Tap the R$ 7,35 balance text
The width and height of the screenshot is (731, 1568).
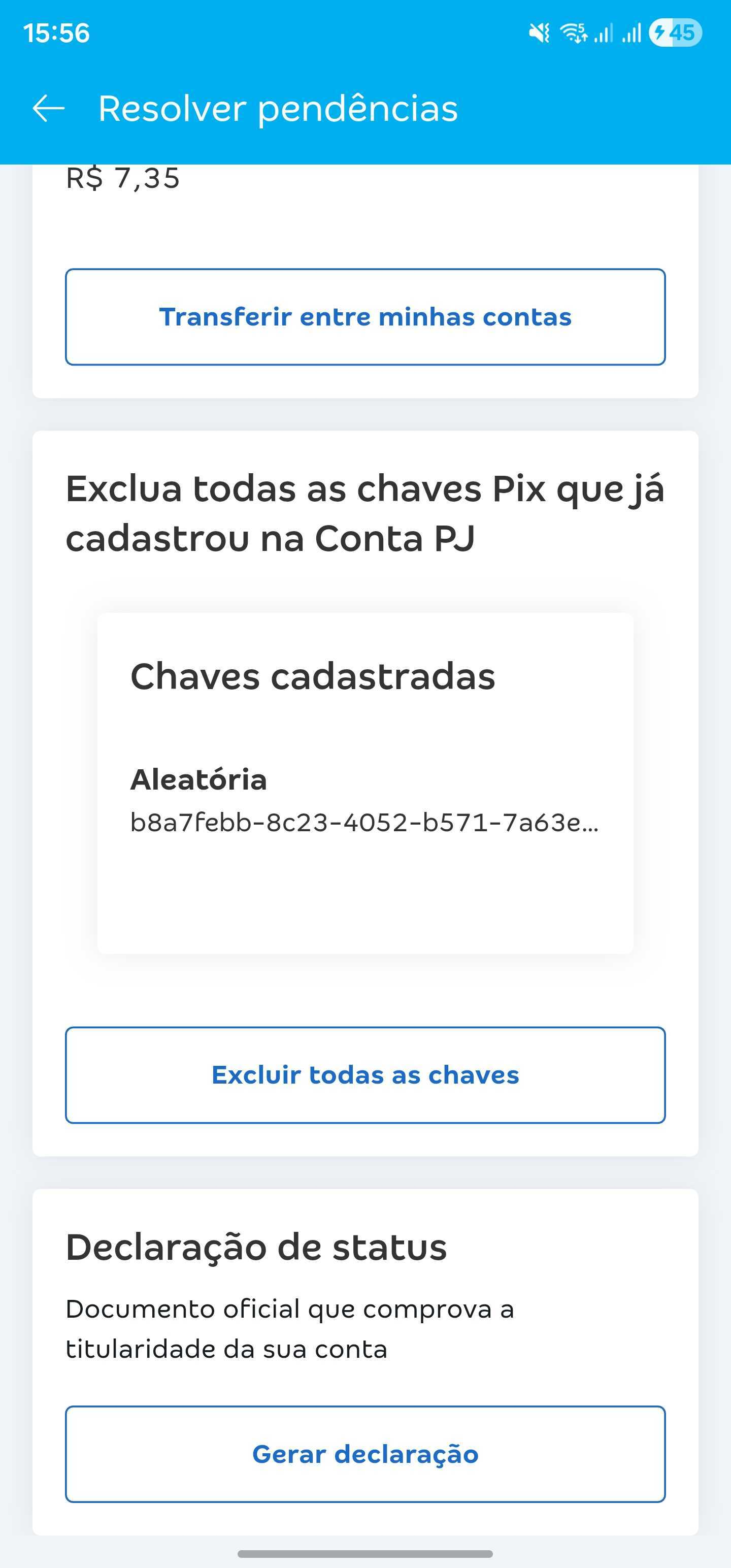pyautogui.click(x=122, y=178)
